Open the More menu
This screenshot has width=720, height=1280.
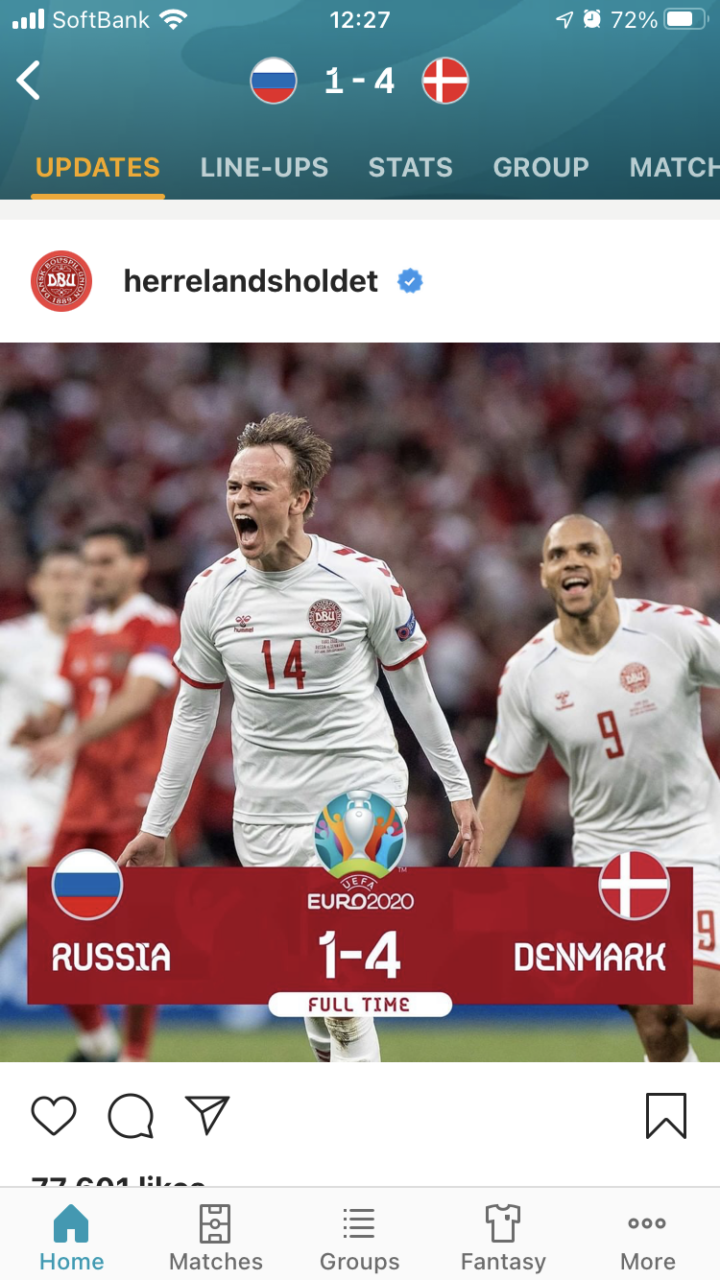click(647, 1237)
